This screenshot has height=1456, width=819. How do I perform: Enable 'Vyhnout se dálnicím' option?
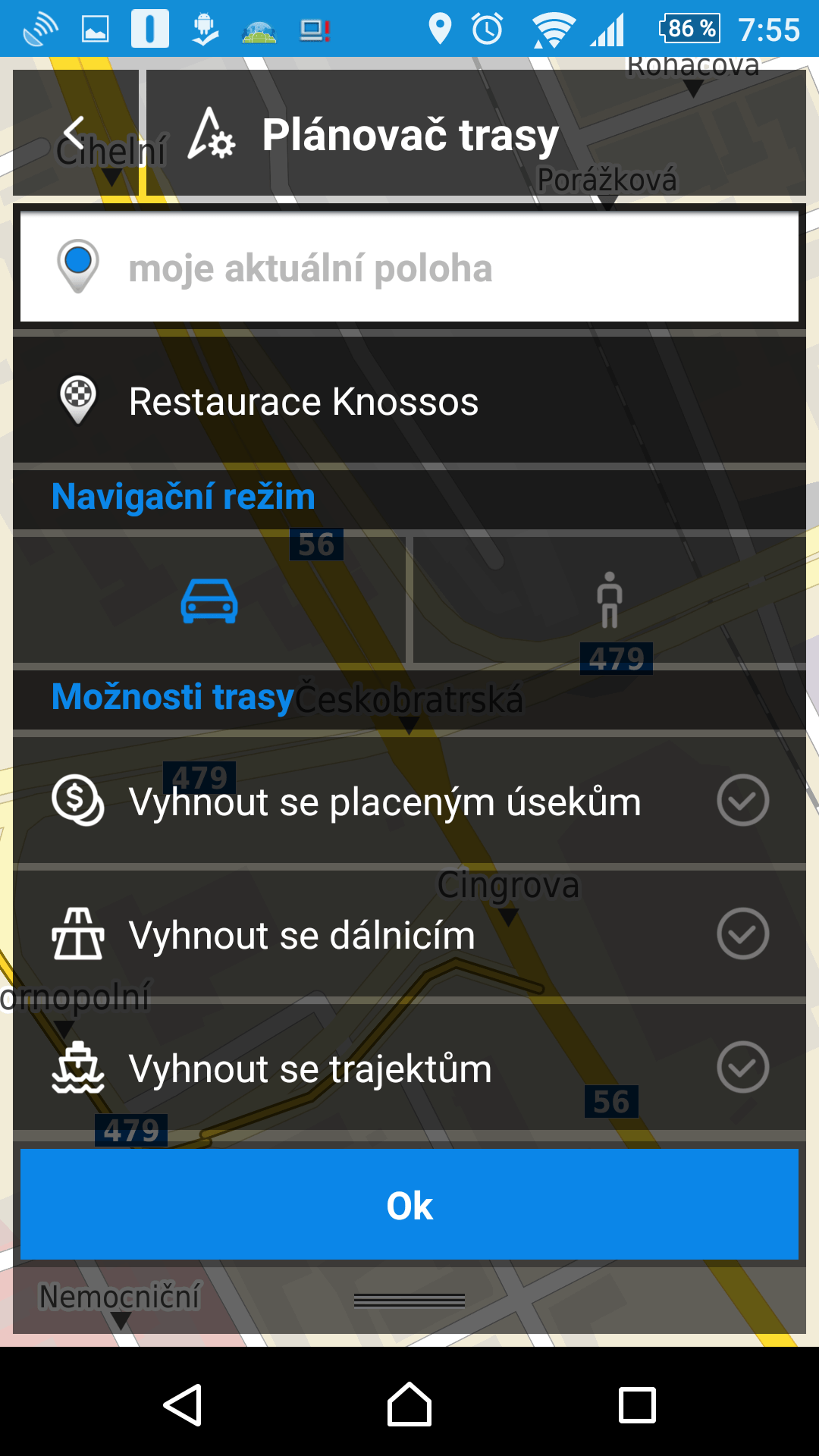click(x=409, y=934)
